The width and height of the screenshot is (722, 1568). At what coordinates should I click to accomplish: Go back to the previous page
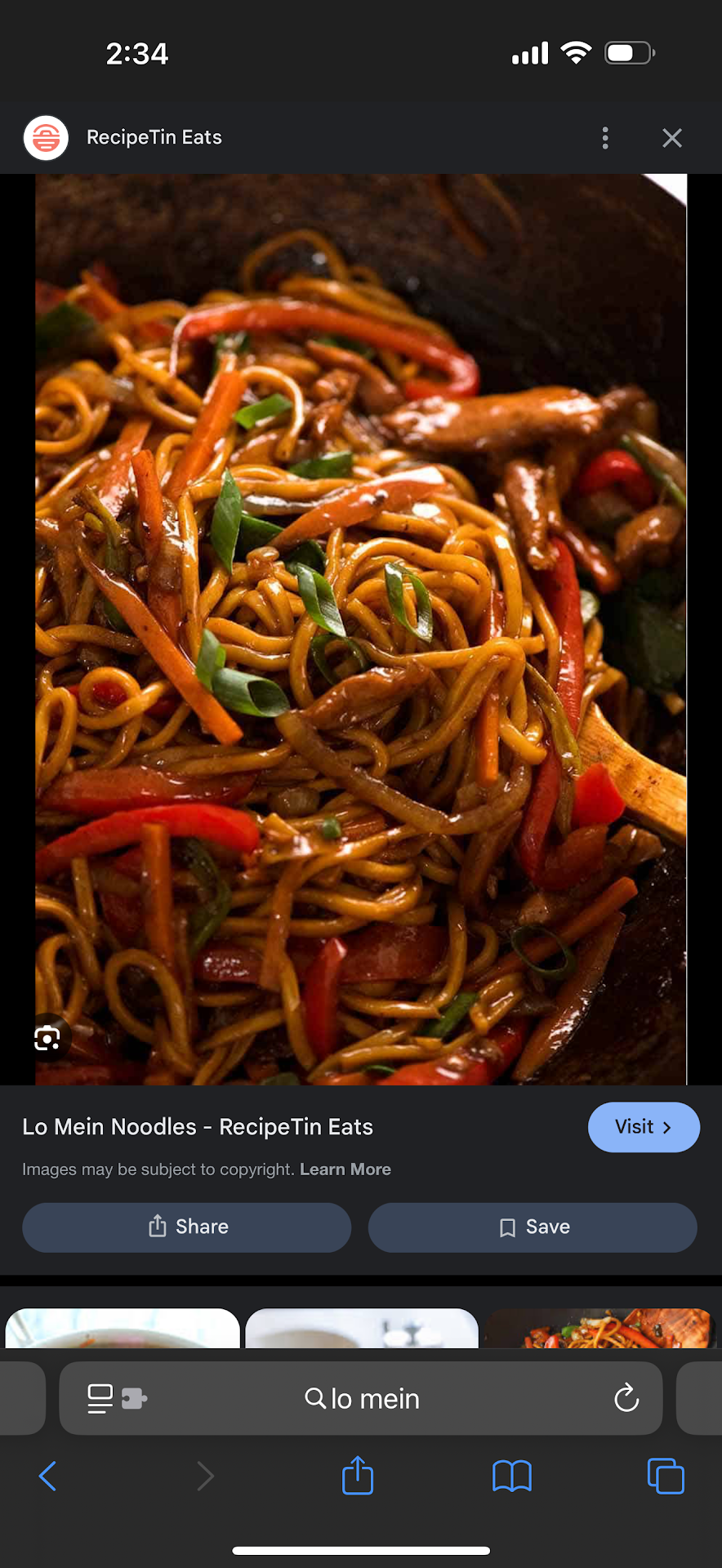coord(48,1476)
